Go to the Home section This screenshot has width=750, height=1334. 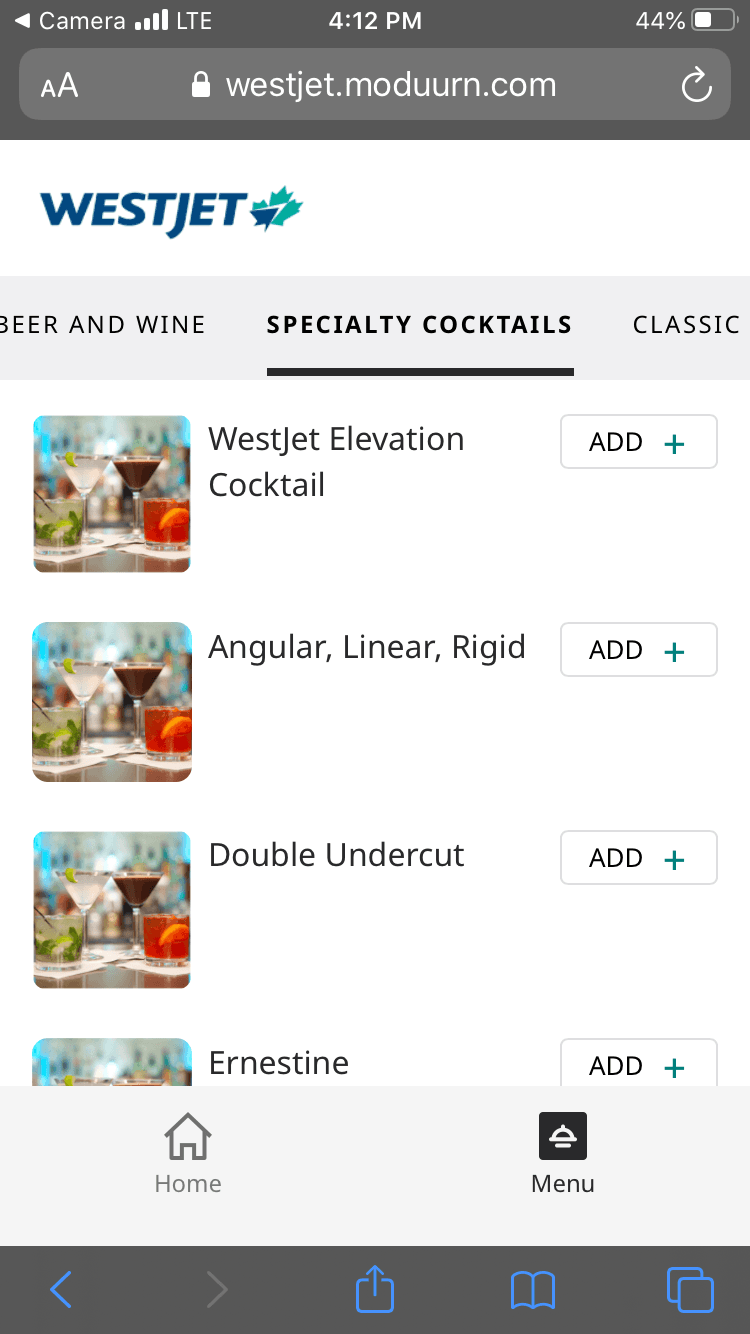tap(188, 1155)
